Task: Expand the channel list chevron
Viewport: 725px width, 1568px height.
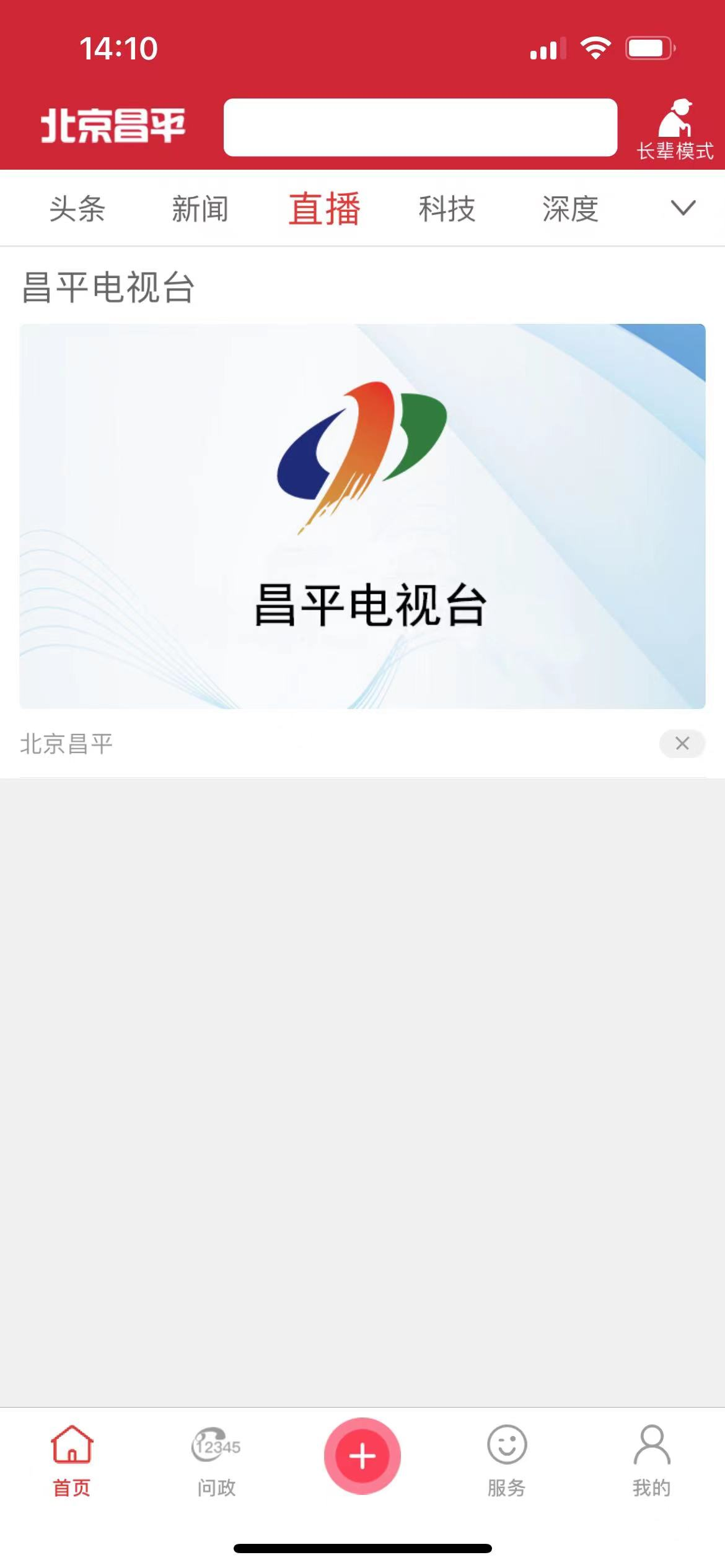Action: 683,208
